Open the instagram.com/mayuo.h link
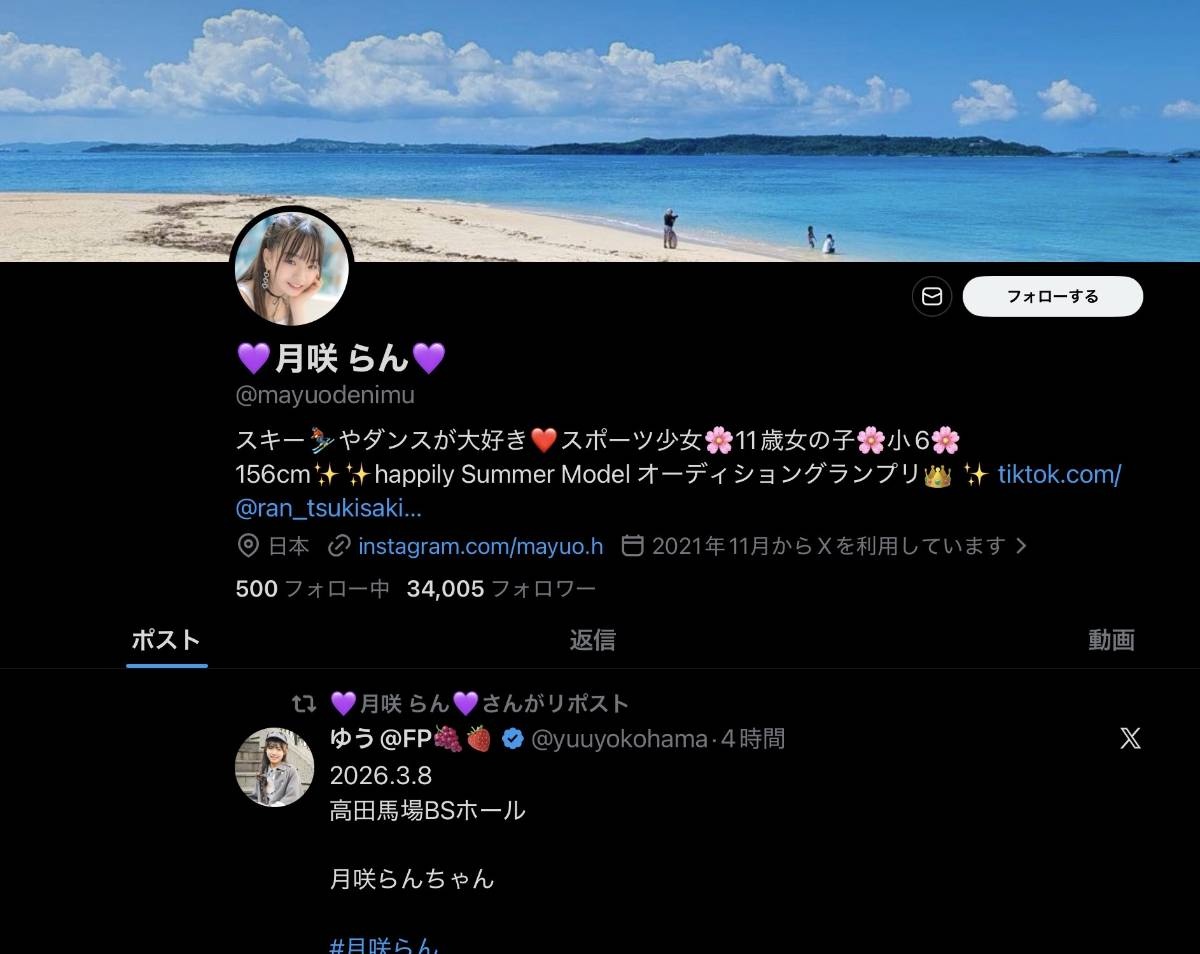This screenshot has height=954, width=1200. [x=480, y=546]
